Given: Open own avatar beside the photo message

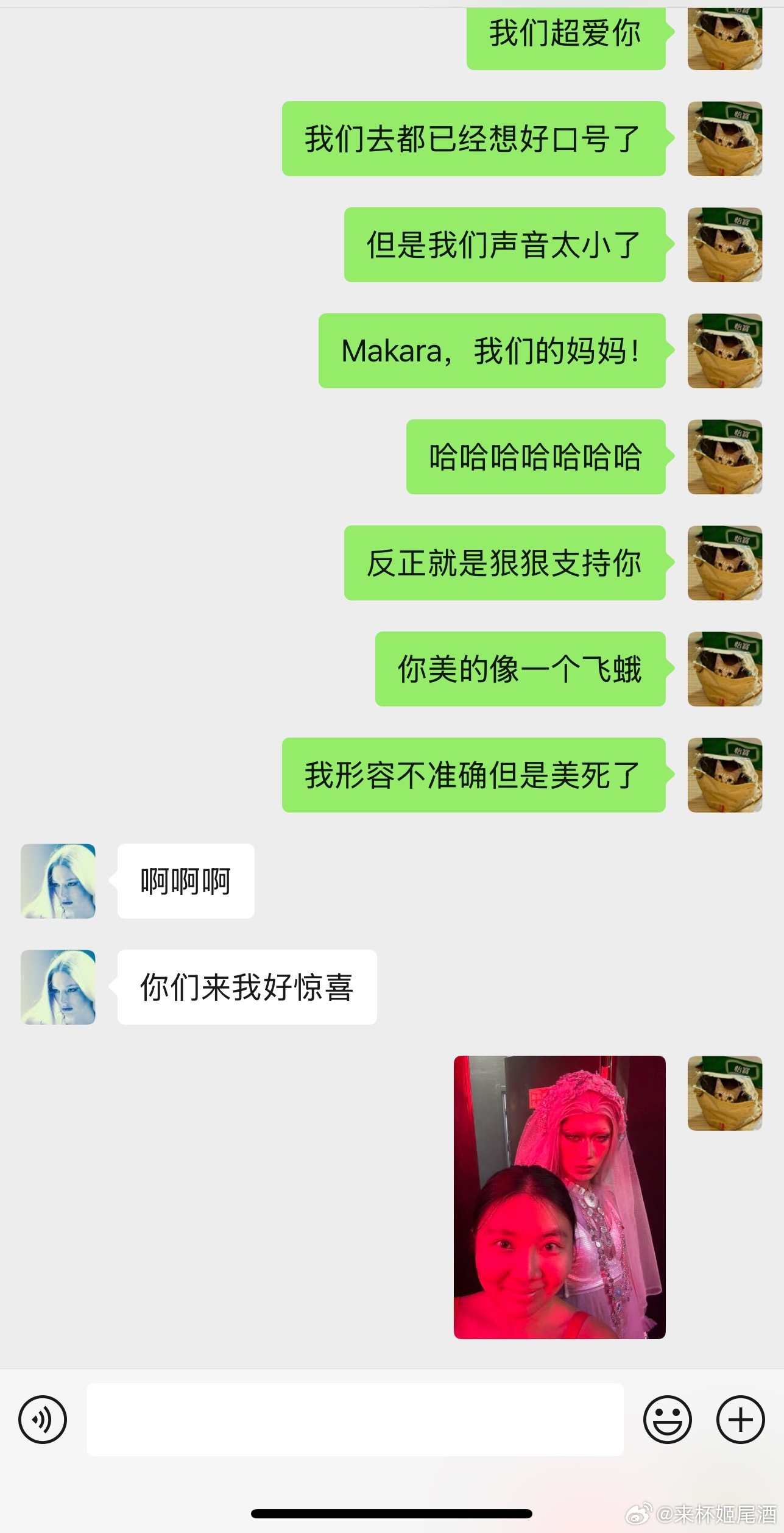Looking at the screenshot, I should pyautogui.click(x=725, y=1093).
